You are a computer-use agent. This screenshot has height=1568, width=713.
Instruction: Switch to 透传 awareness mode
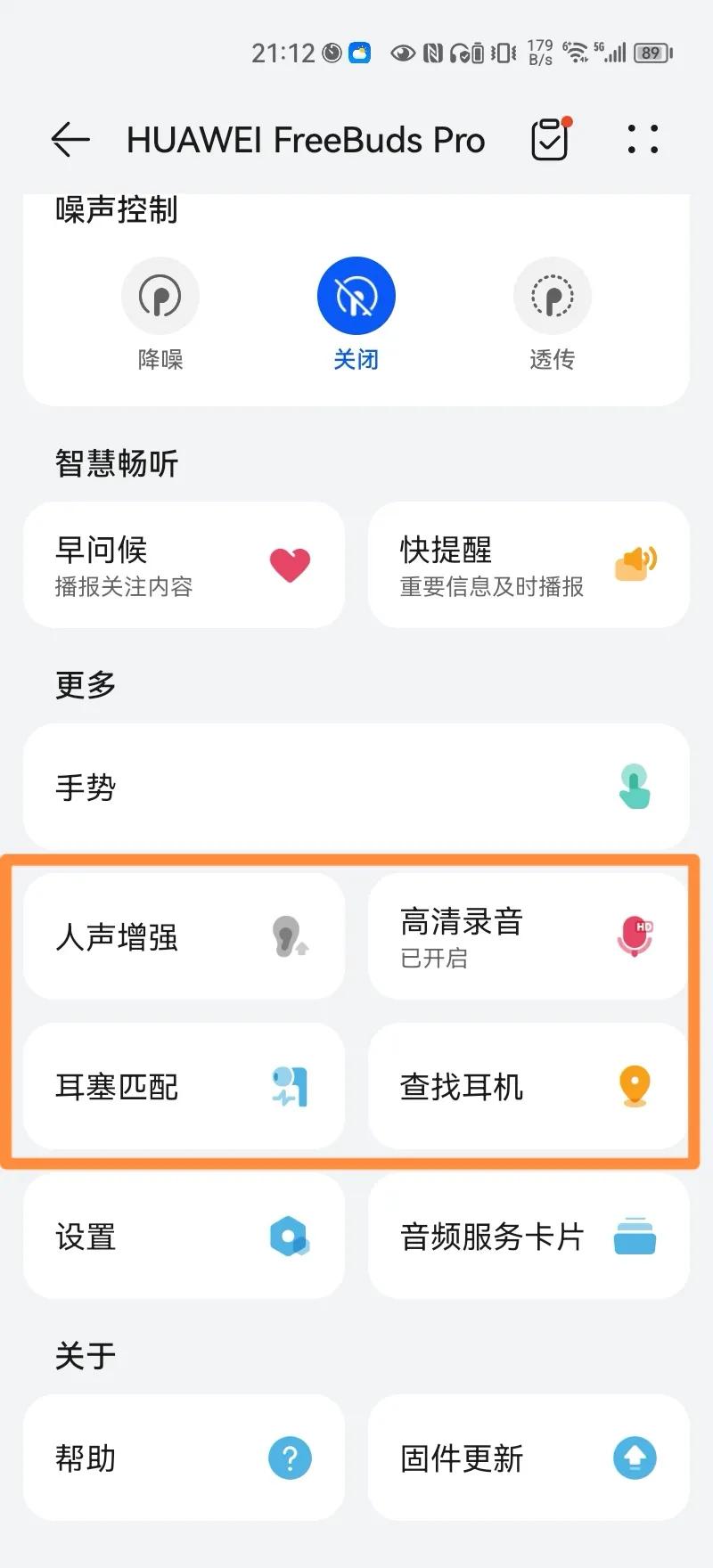coord(553,296)
